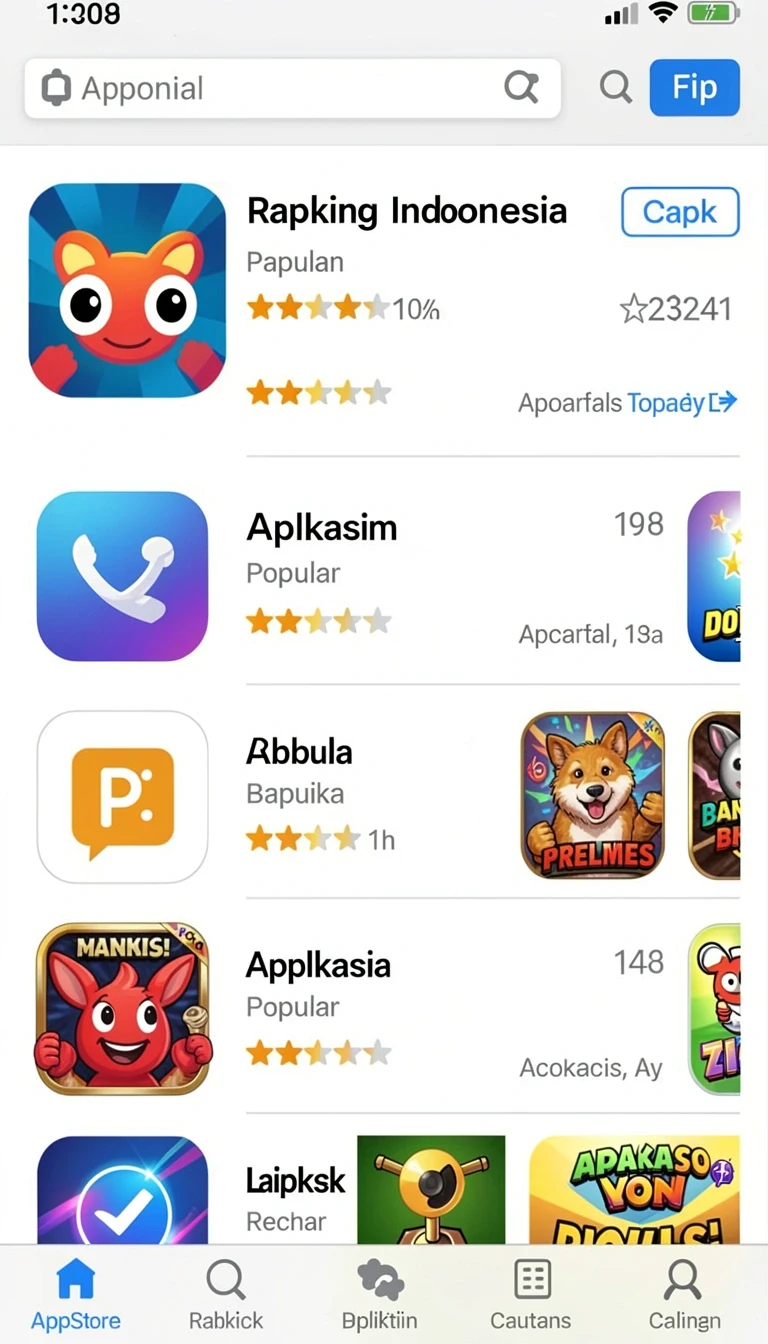Open the Apakaso Von game tile
Image resolution: width=768 pixels, height=1344 pixels.
634,1190
